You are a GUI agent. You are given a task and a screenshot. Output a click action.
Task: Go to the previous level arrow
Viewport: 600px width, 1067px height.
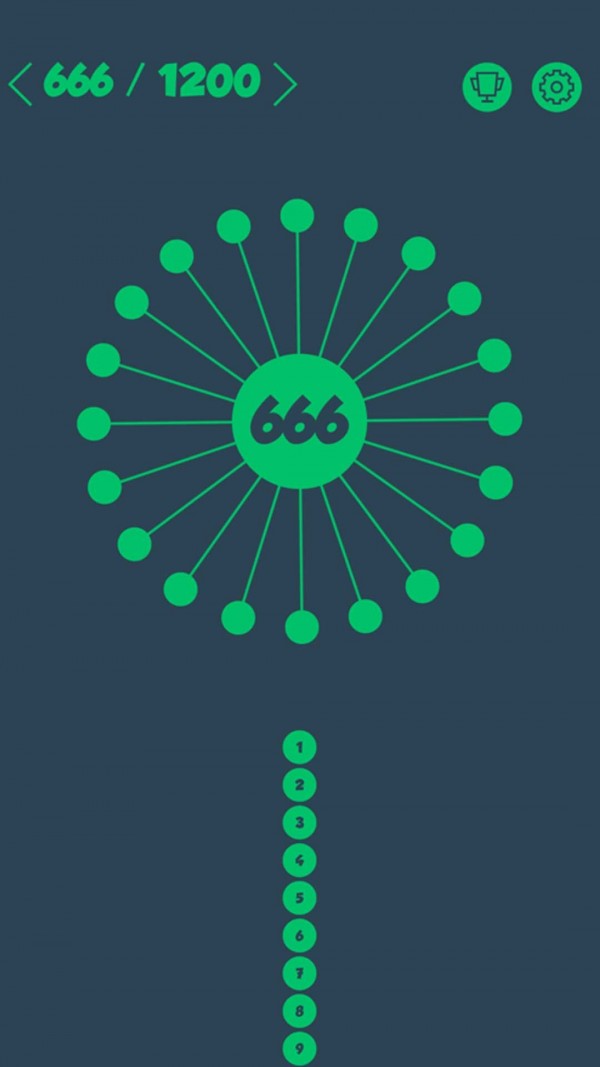point(20,85)
